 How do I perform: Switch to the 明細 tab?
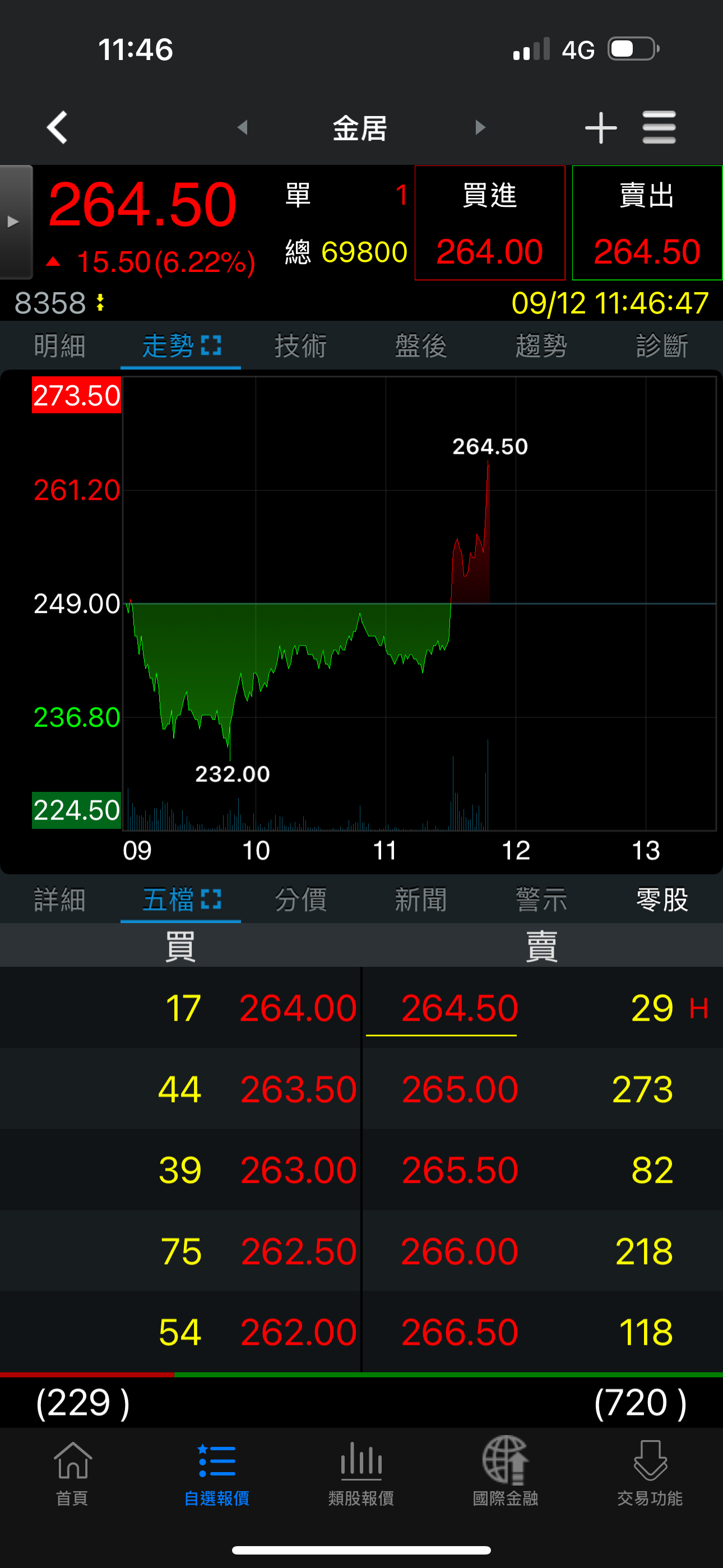pos(59,347)
